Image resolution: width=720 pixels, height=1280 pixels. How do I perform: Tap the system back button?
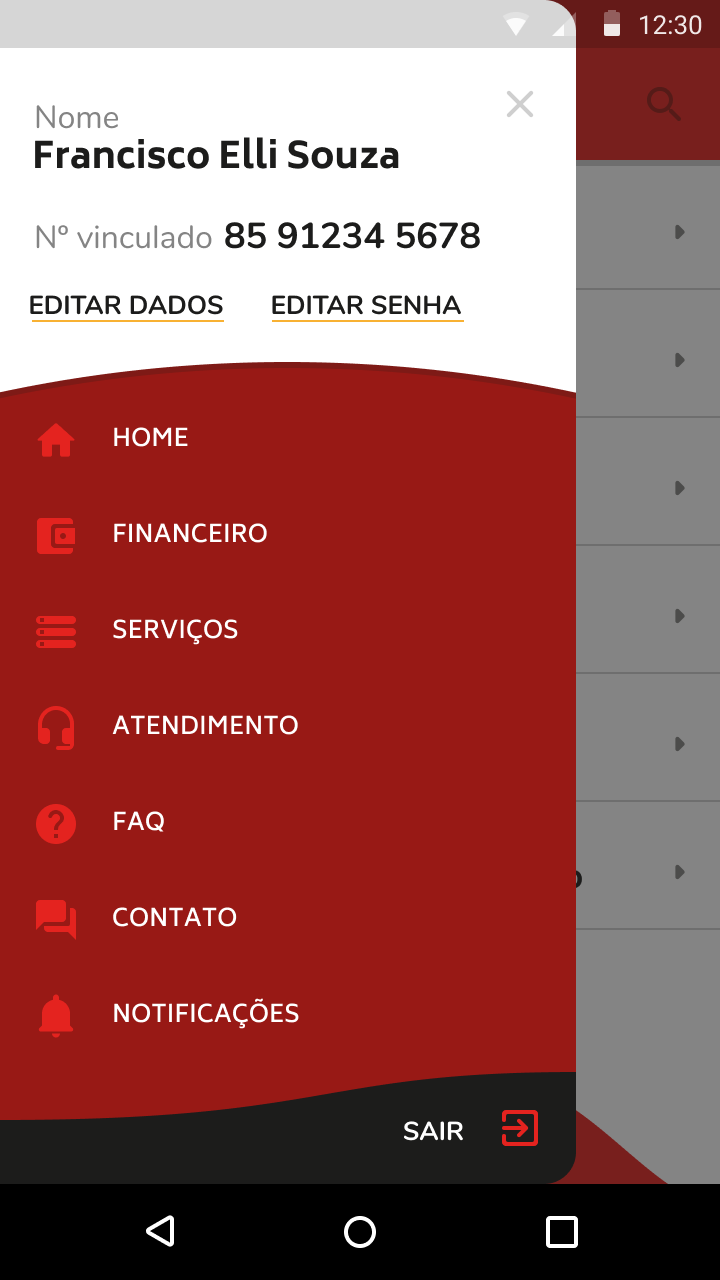pos(160,1231)
